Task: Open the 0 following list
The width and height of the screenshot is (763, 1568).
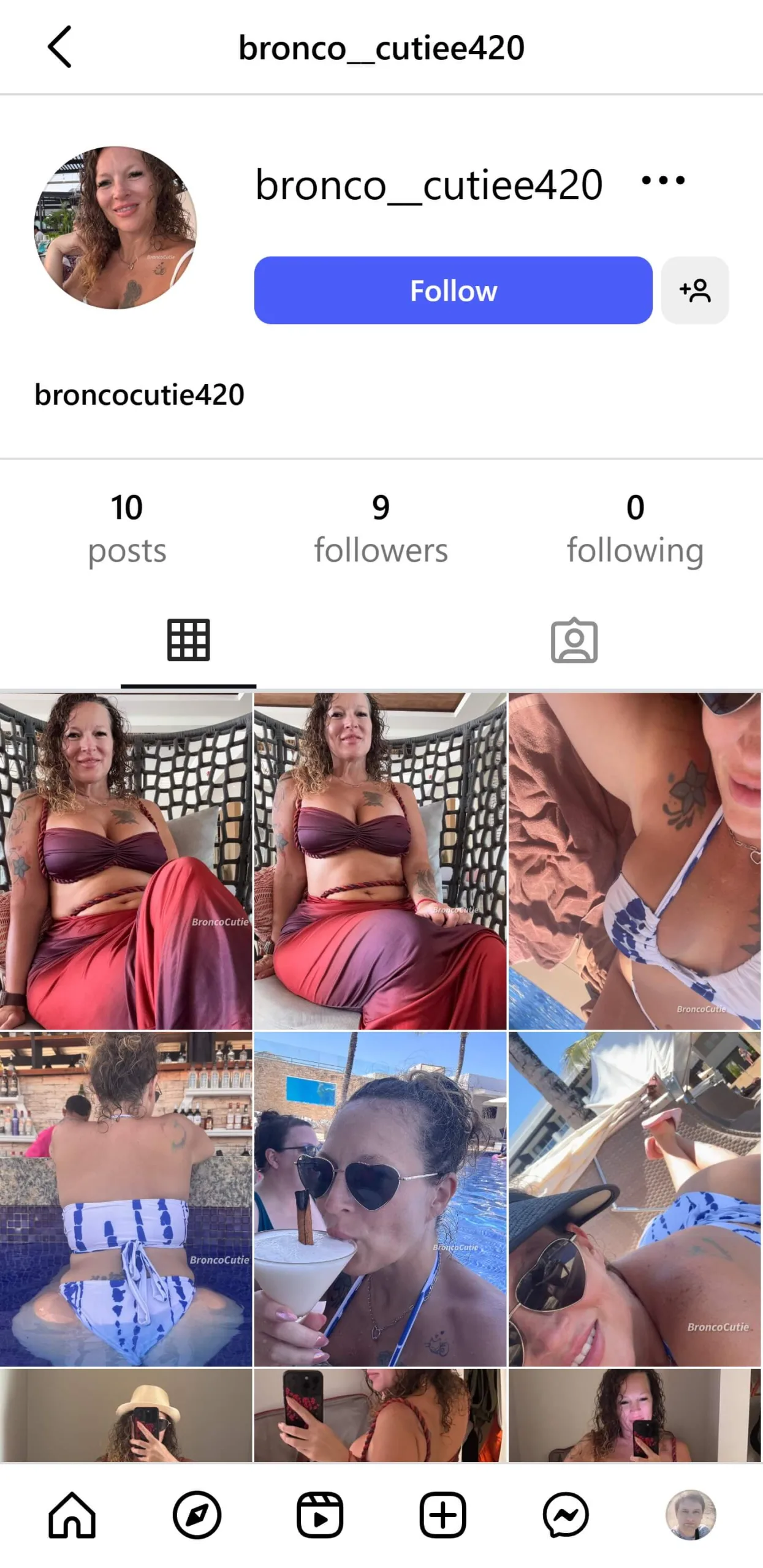Action: [635, 529]
